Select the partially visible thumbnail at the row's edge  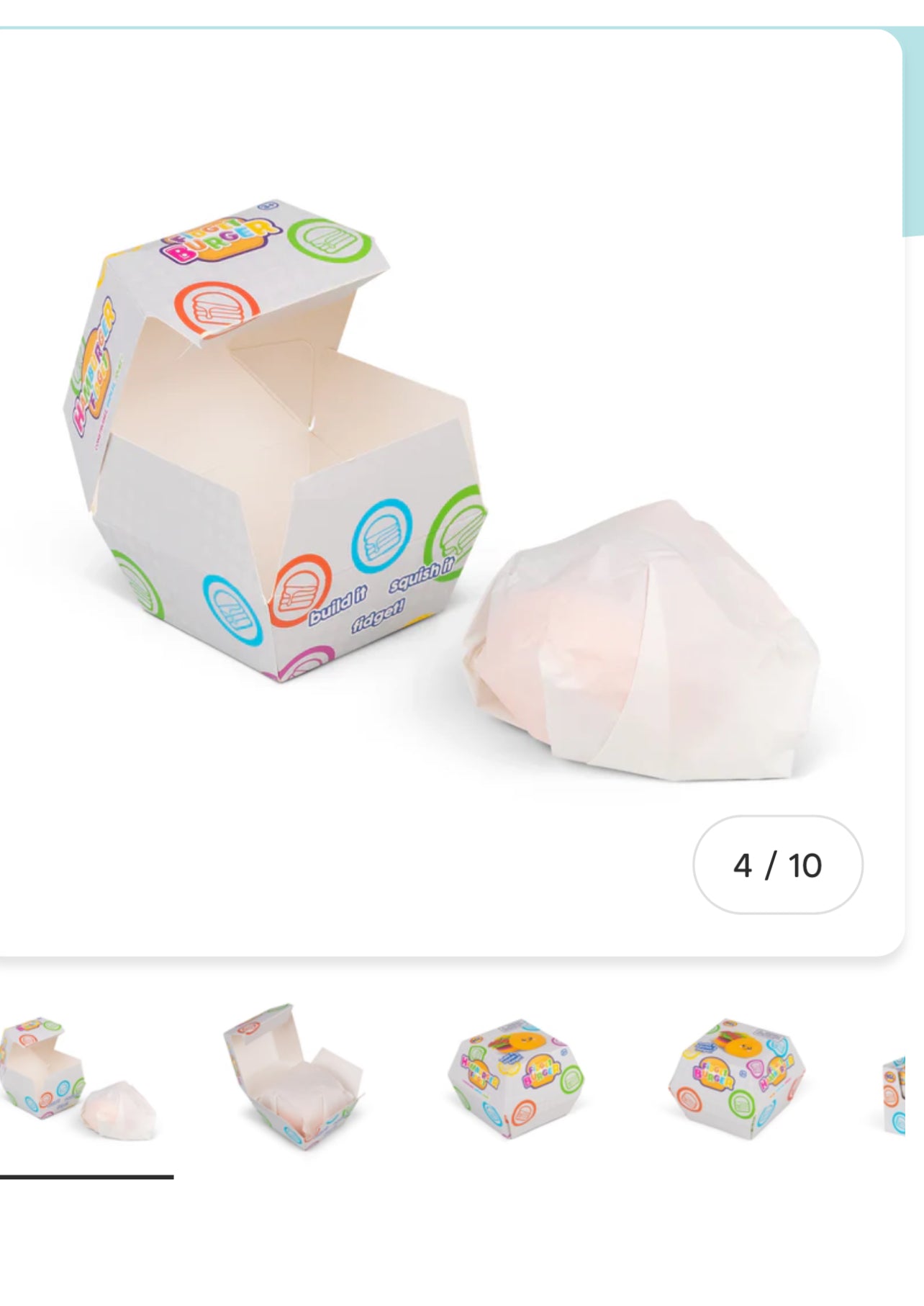(894, 1094)
